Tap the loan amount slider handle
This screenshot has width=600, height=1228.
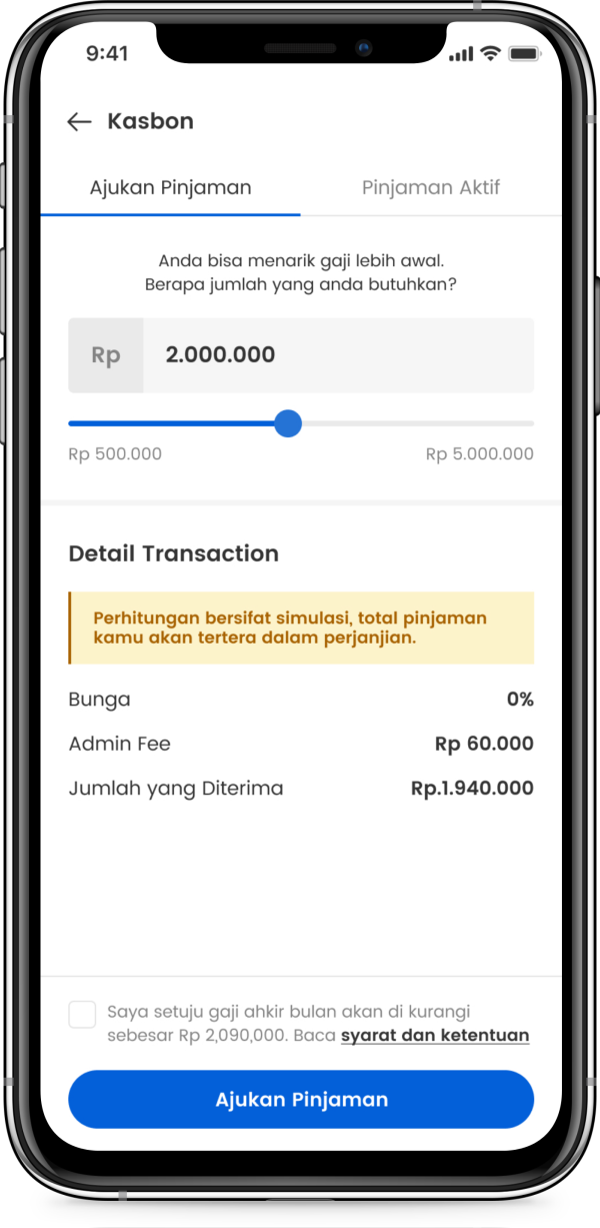coord(288,423)
